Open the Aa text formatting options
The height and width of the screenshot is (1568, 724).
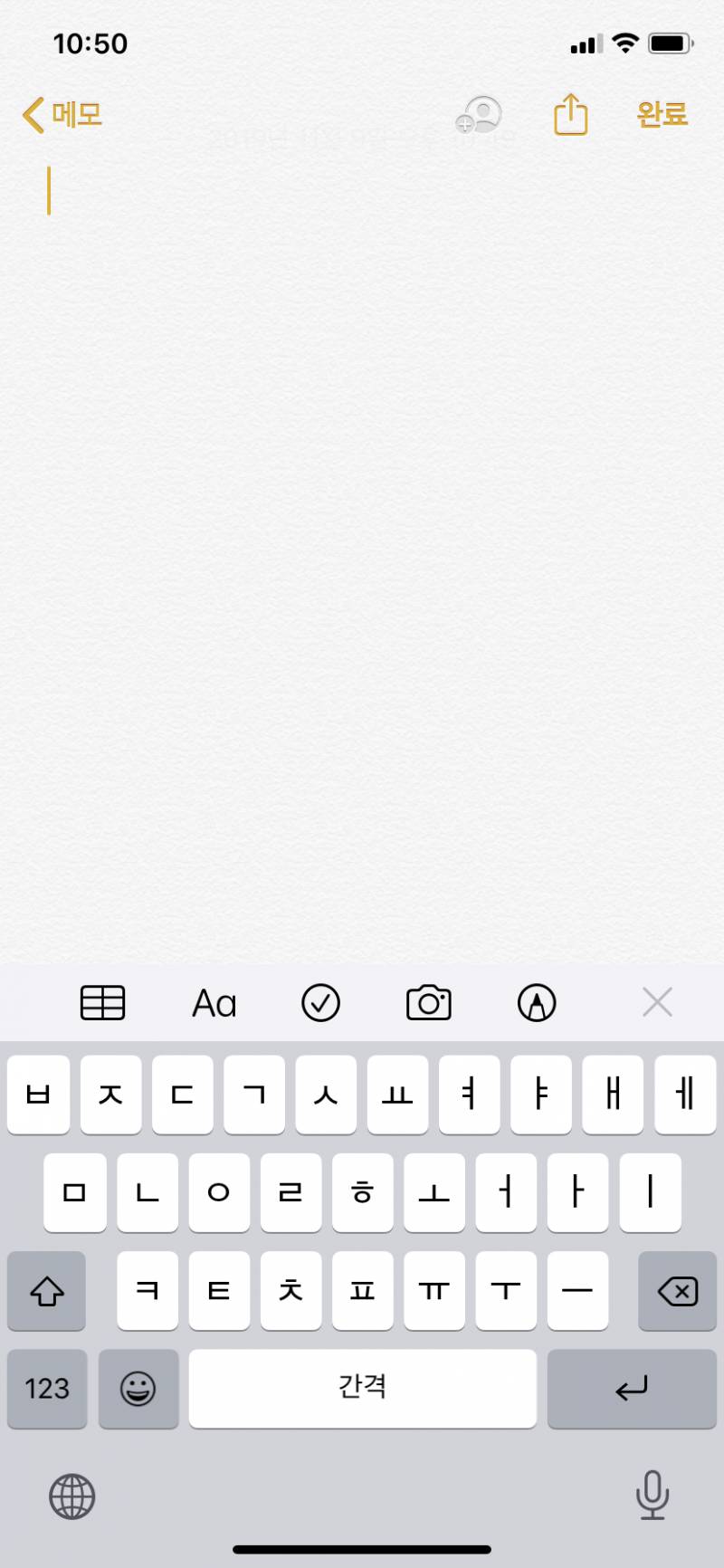pos(214,1002)
